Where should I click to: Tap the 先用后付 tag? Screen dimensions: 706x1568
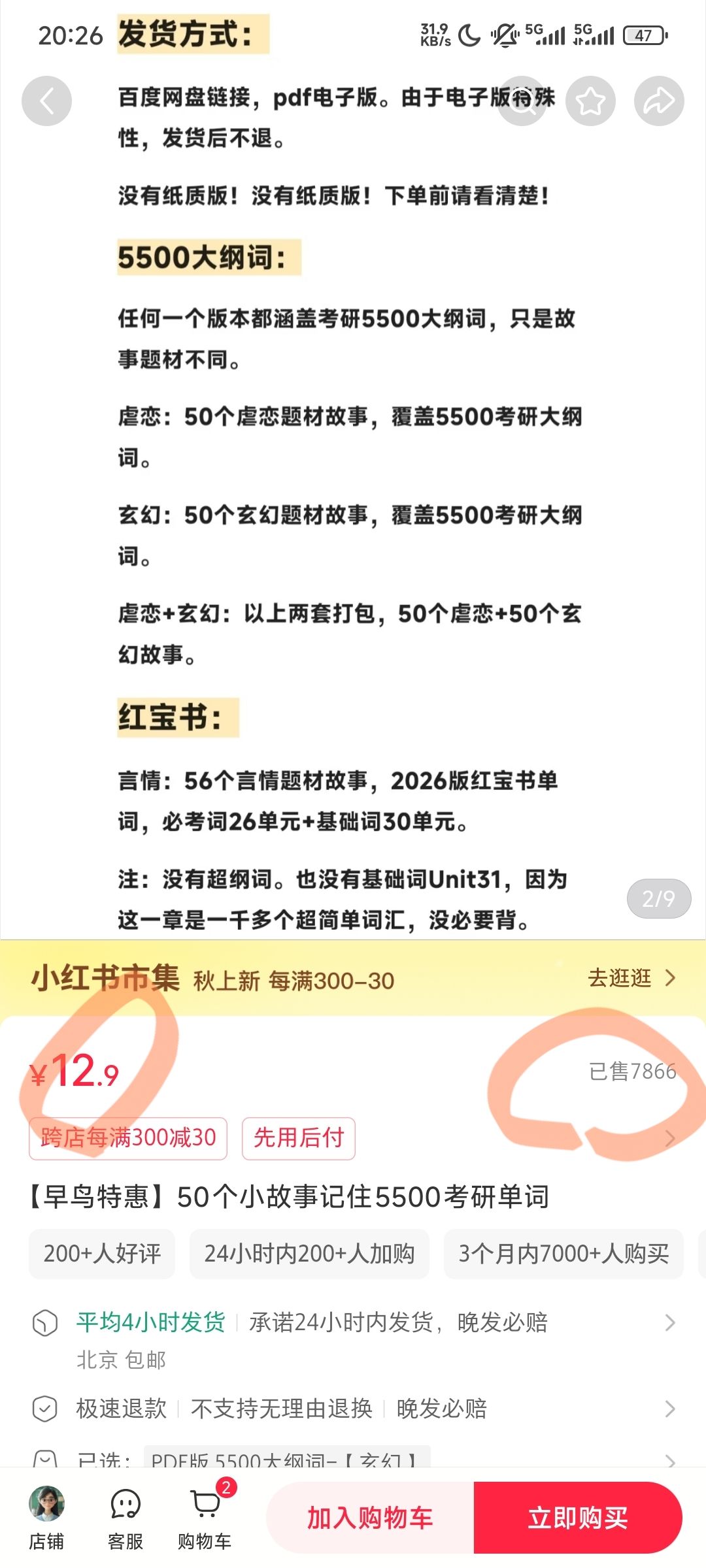pos(299,1138)
